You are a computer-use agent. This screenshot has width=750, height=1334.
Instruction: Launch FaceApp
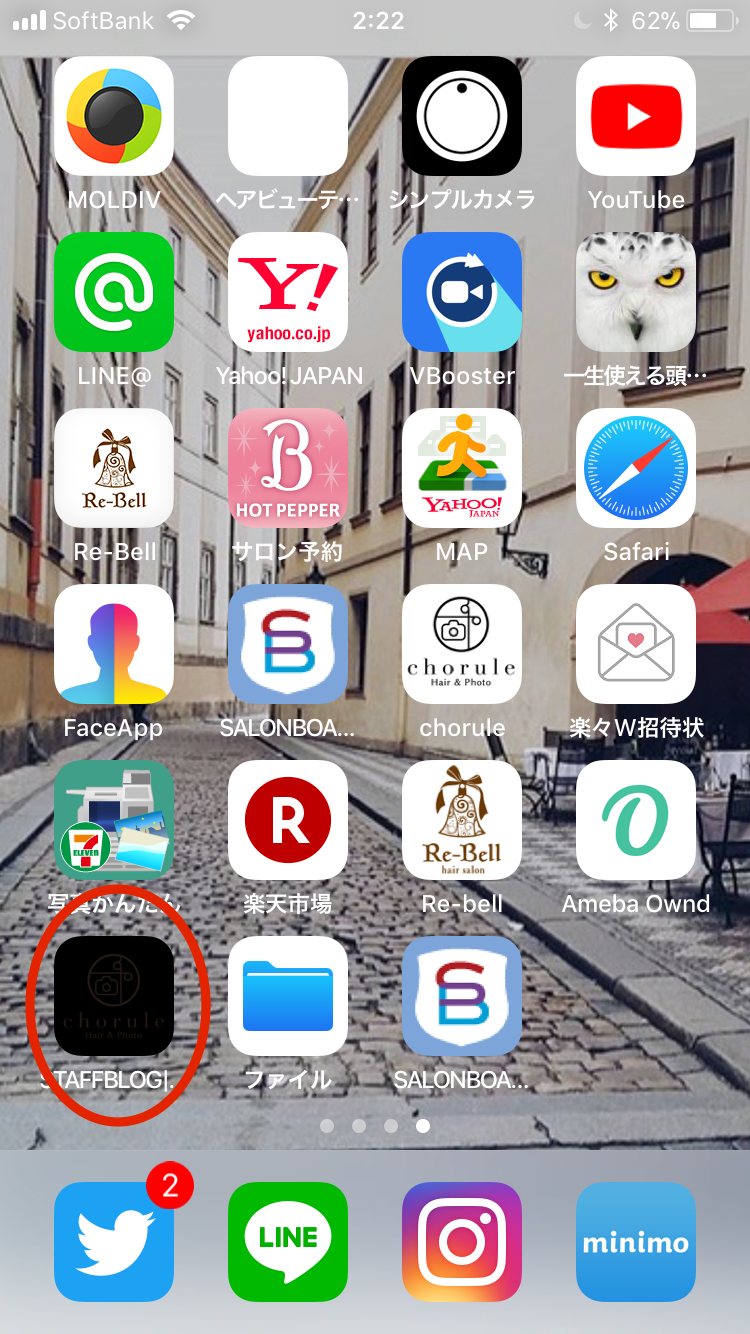(114, 645)
